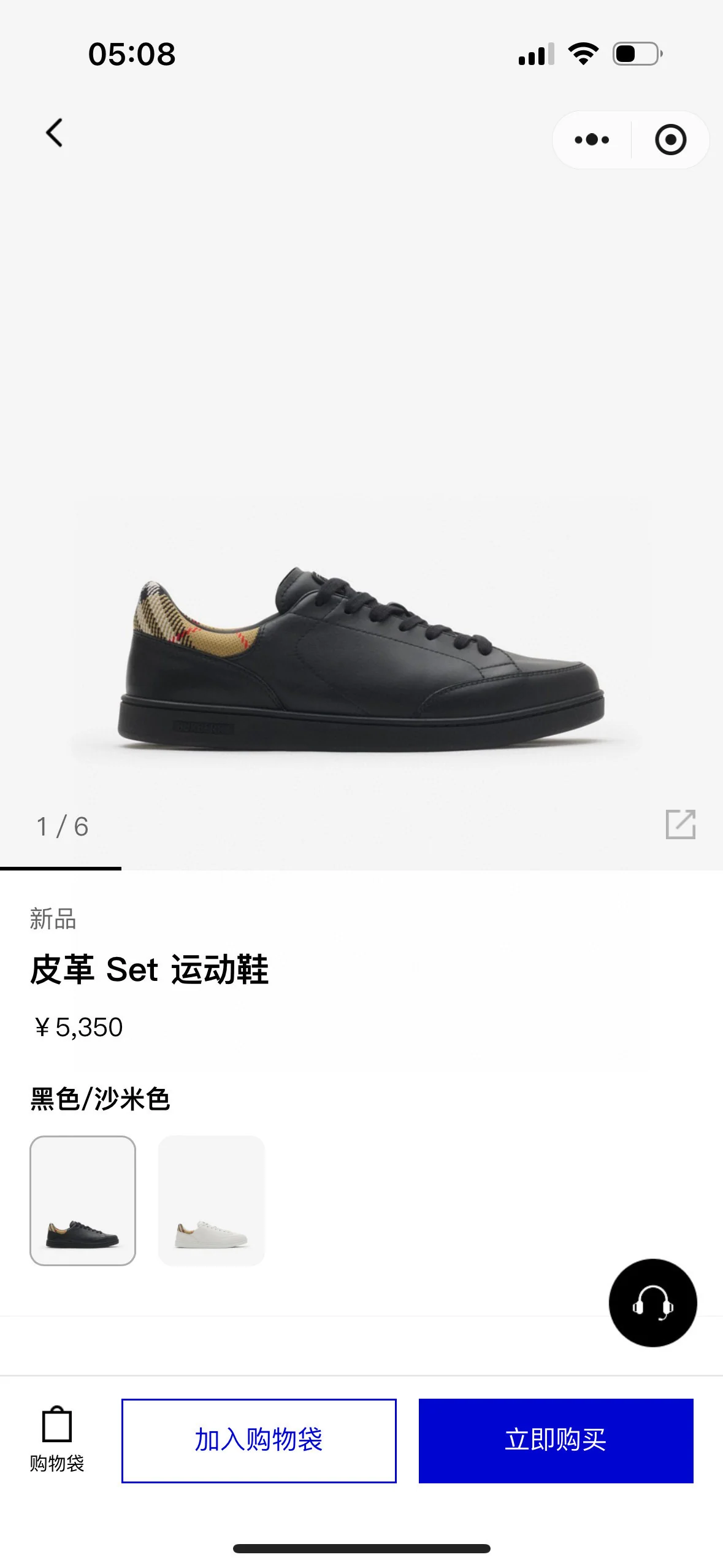The width and height of the screenshot is (723, 1568).
Task: Share this product via the share icon
Action: pos(681,824)
